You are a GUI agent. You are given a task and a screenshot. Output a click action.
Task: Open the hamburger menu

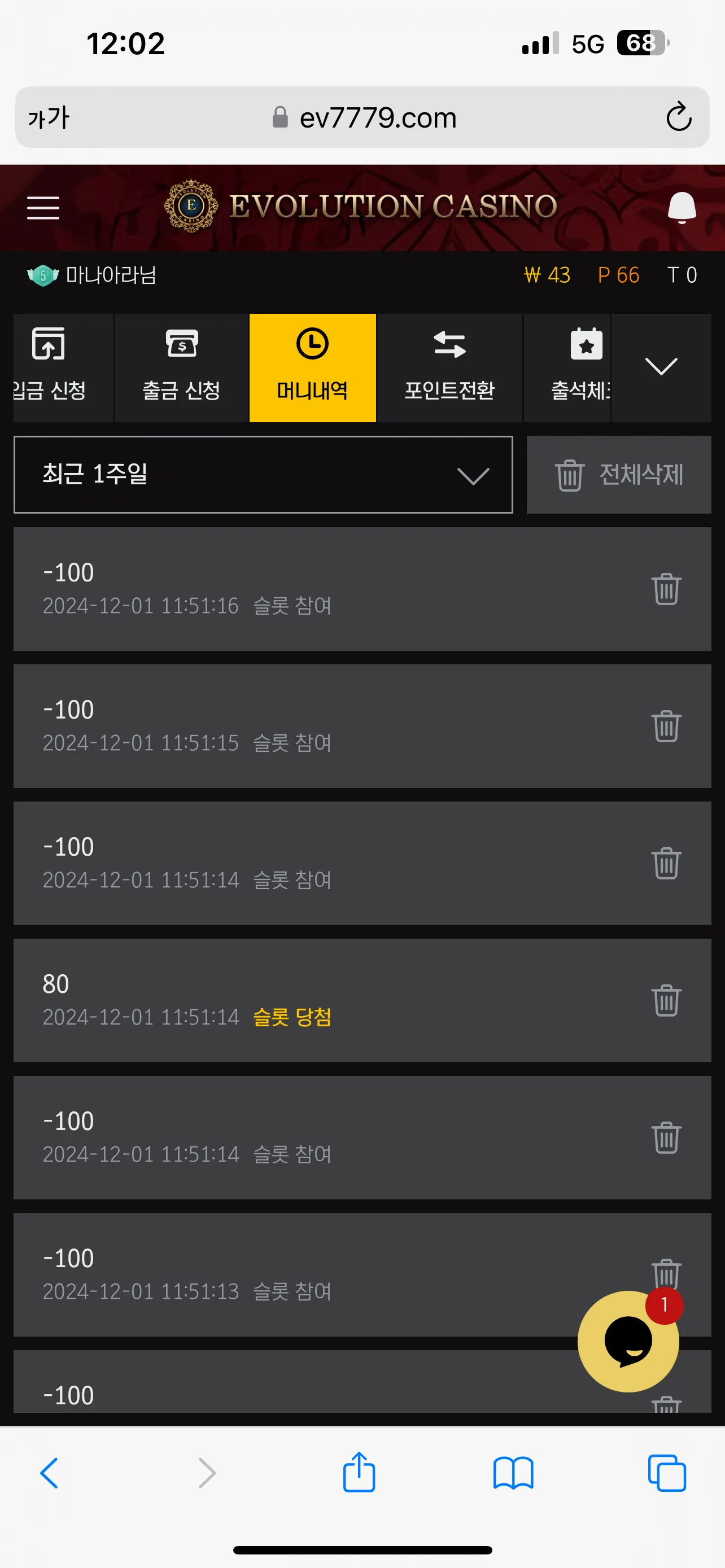(x=43, y=208)
